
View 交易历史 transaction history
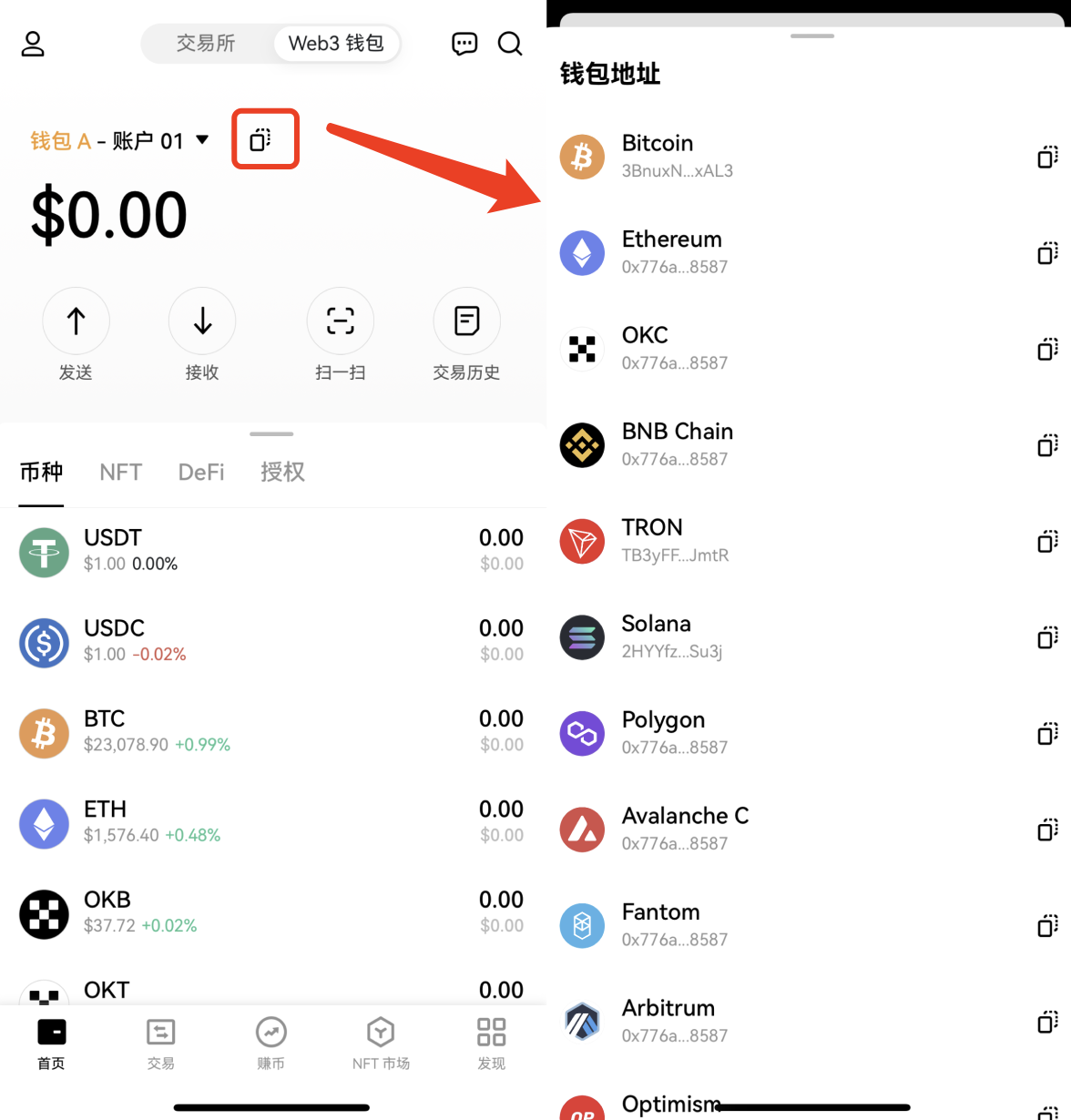pos(466,321)
